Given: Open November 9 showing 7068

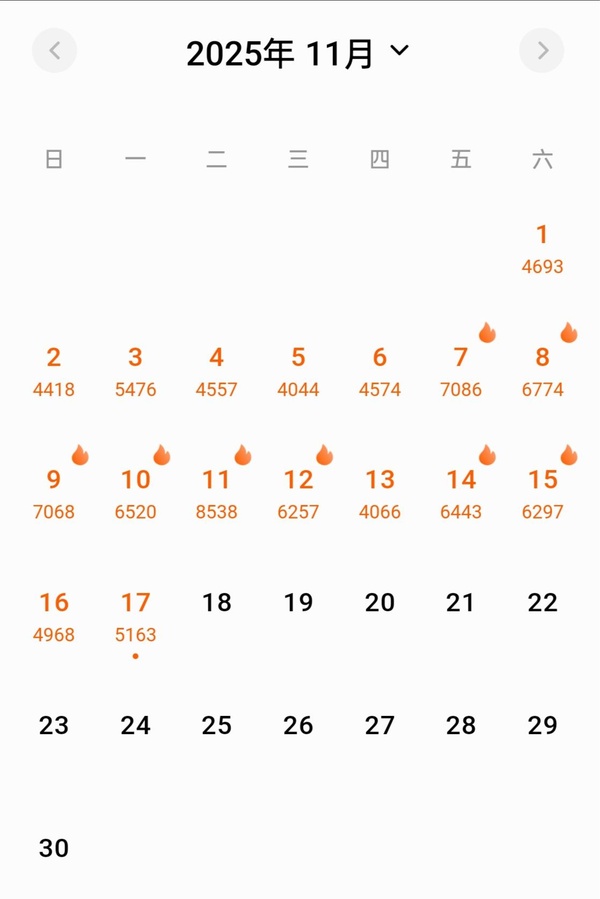Looking at the screenshot, I should 54,493.
